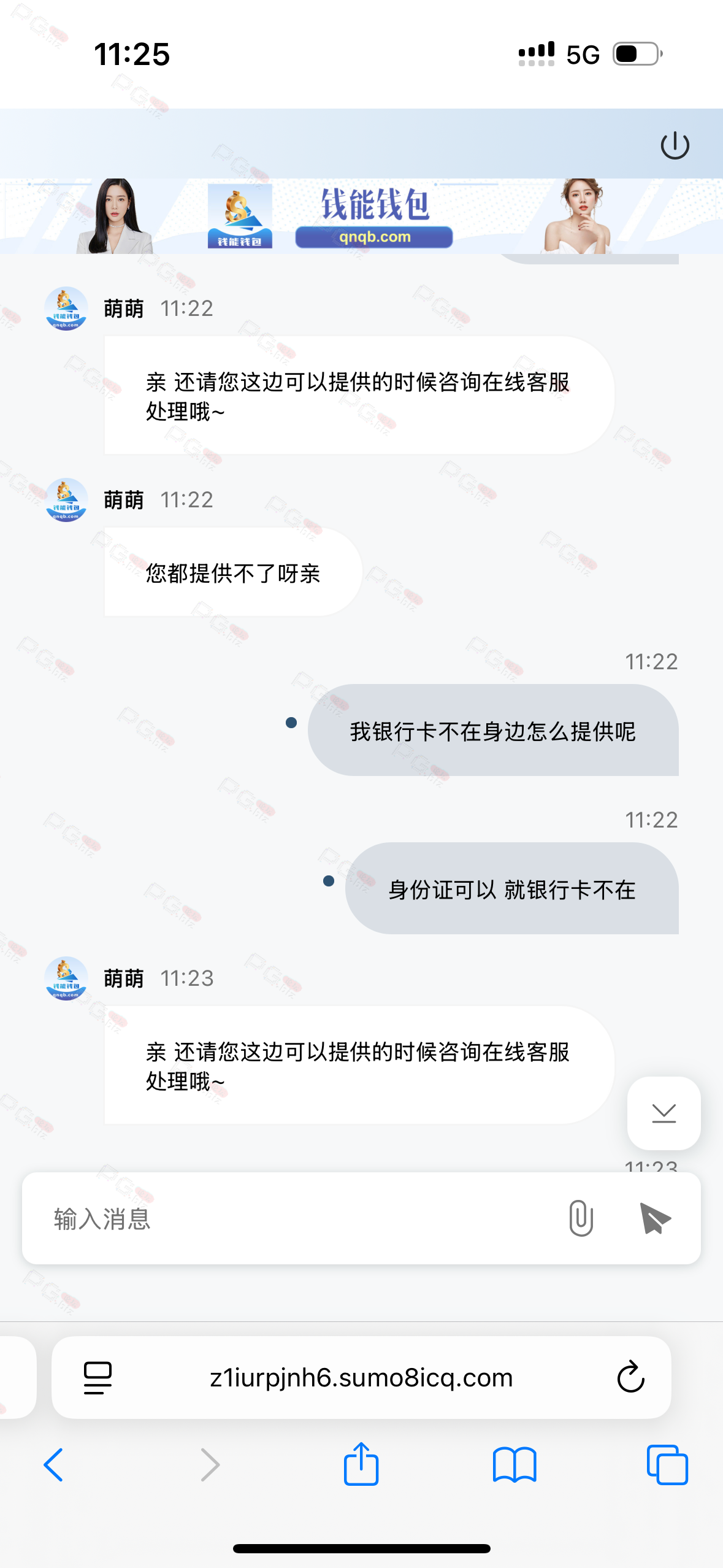The image size is (723, 1568).
Task: Jump to latest message with down arrow
Action: 664,1113
